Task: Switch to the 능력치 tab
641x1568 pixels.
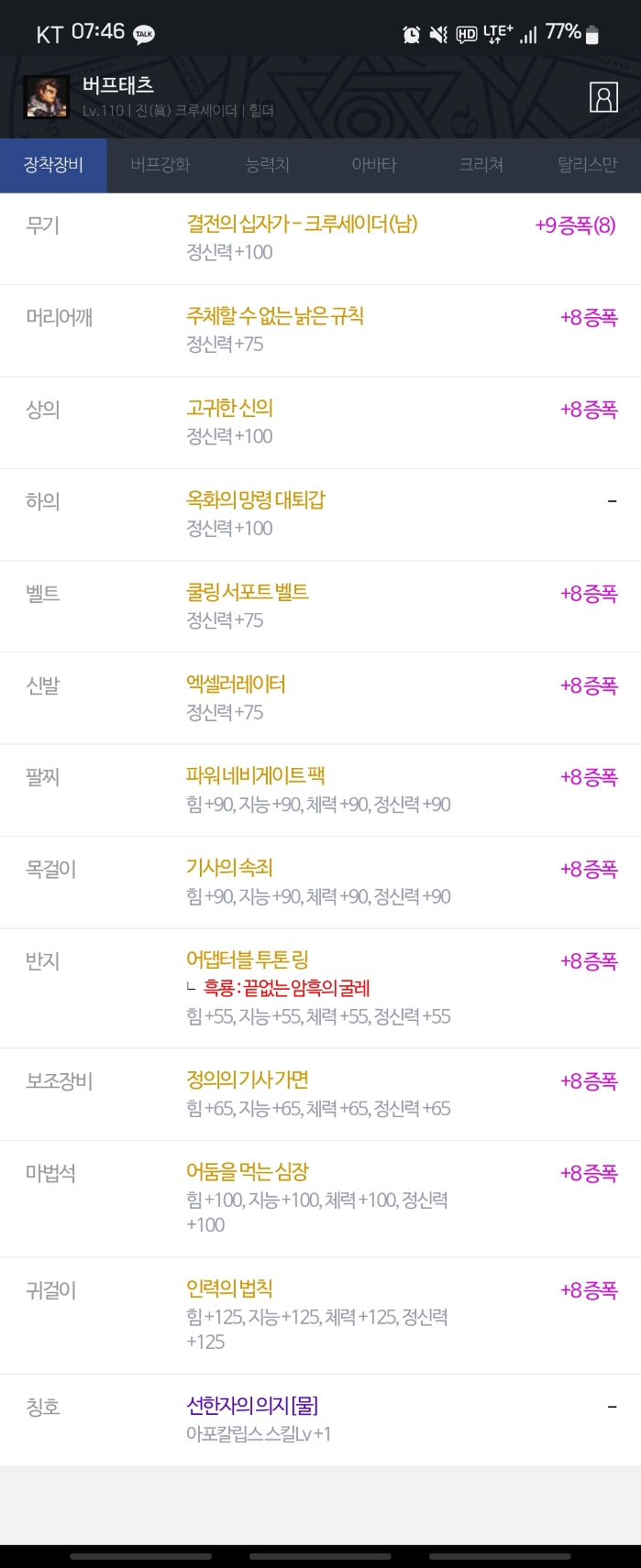Action: (x=267, y=165)
